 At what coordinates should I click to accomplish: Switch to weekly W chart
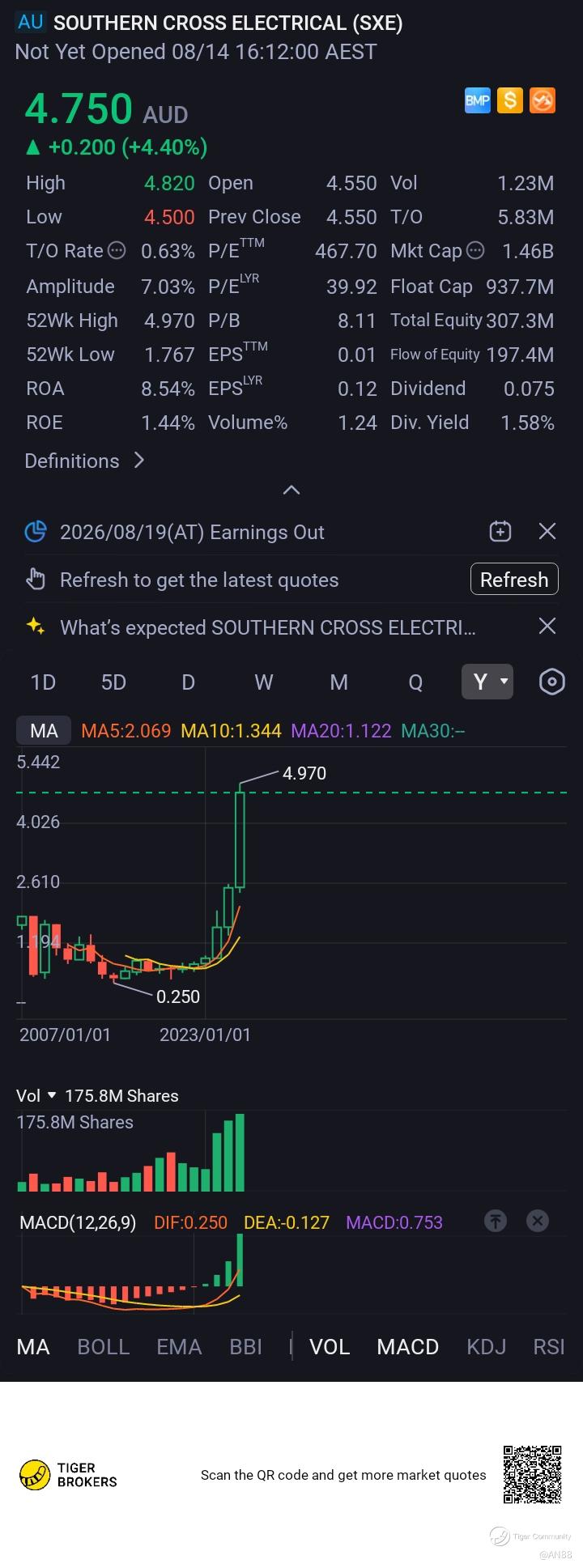[263, 682]
